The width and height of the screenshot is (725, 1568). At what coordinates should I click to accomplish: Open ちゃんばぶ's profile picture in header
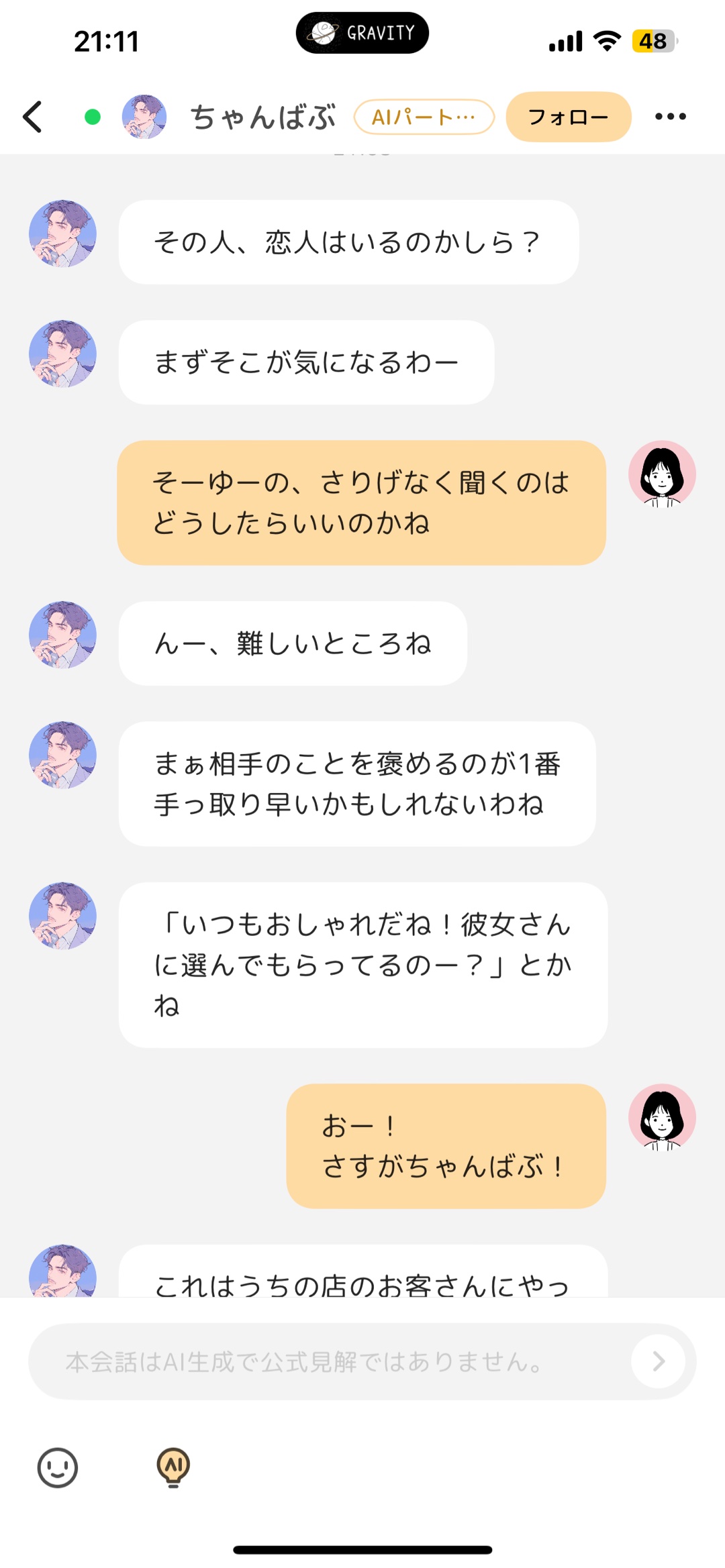pyautogui.click(x=144, y=117)
